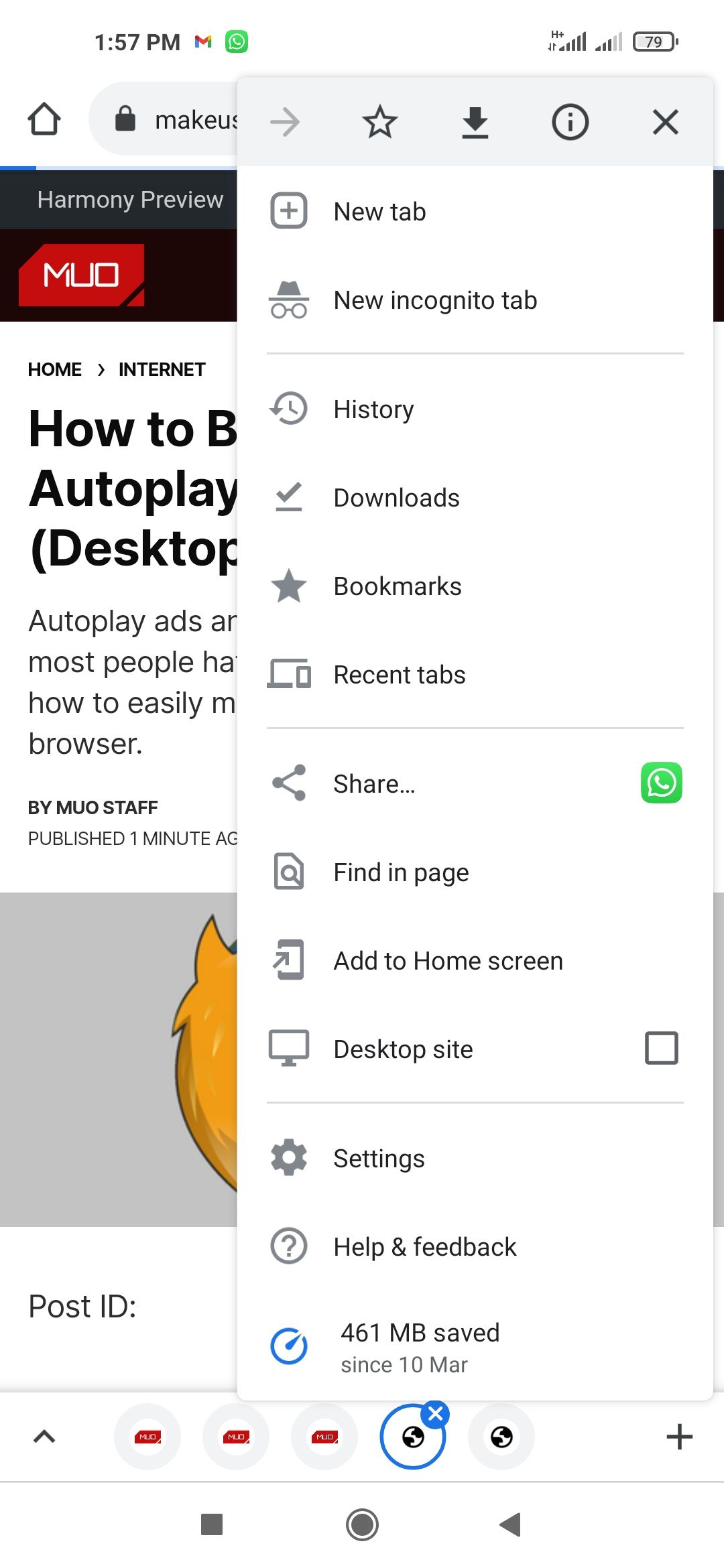This screenshot has width=724, height=1568.
Task: Download the current page
Action: pyautogui.click(x=475, y=122)
